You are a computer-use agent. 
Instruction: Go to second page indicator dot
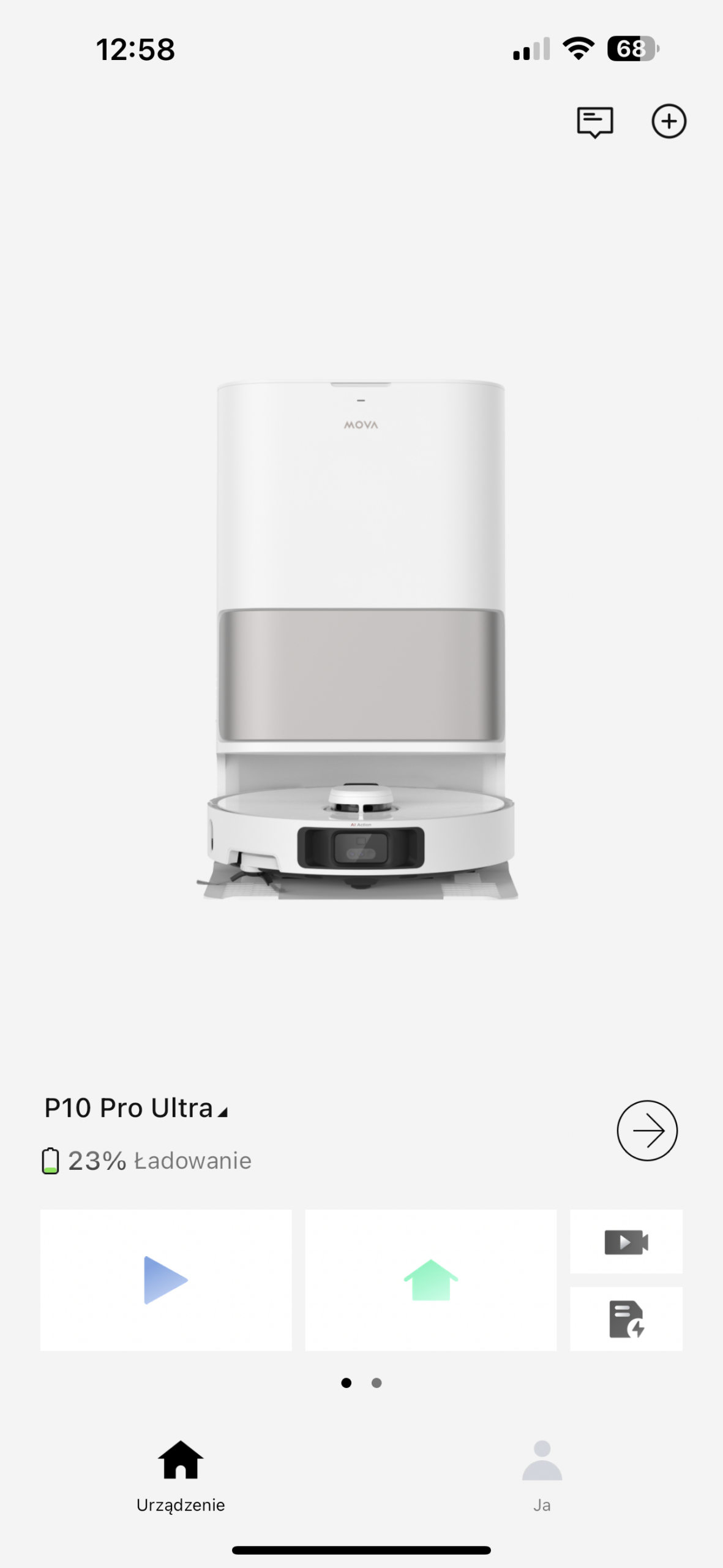[x=376, y=1382]
